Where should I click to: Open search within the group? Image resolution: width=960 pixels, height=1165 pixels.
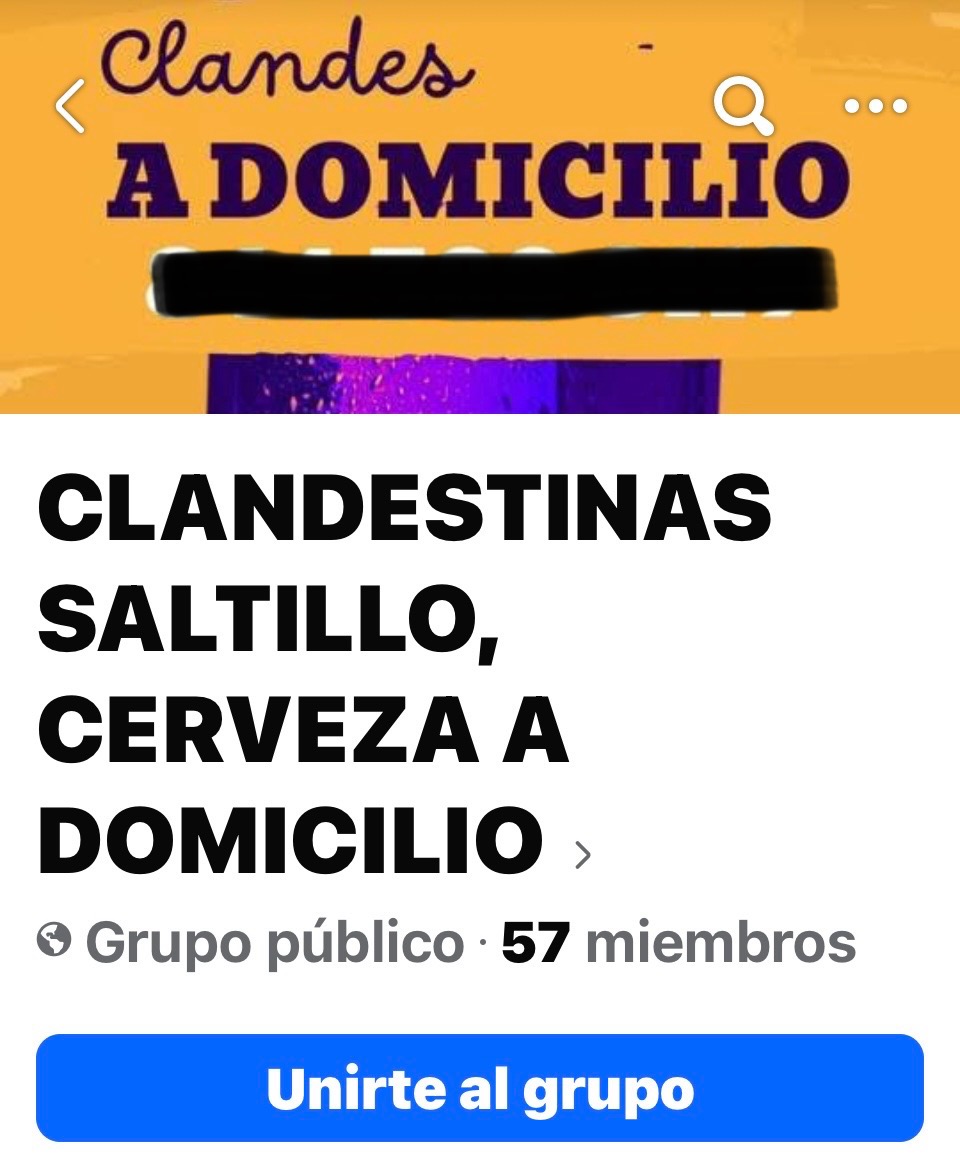743,106
